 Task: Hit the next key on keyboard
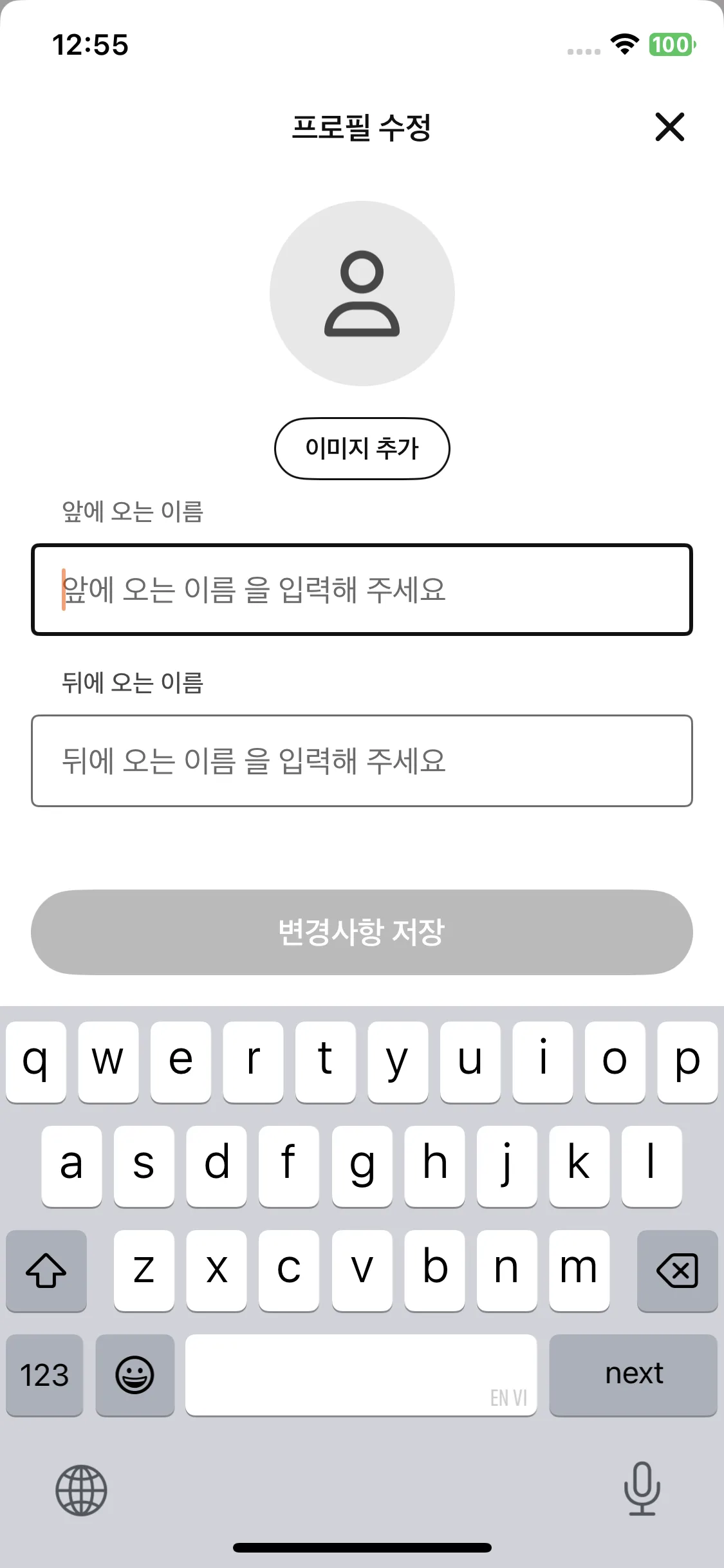point(633,1375)
